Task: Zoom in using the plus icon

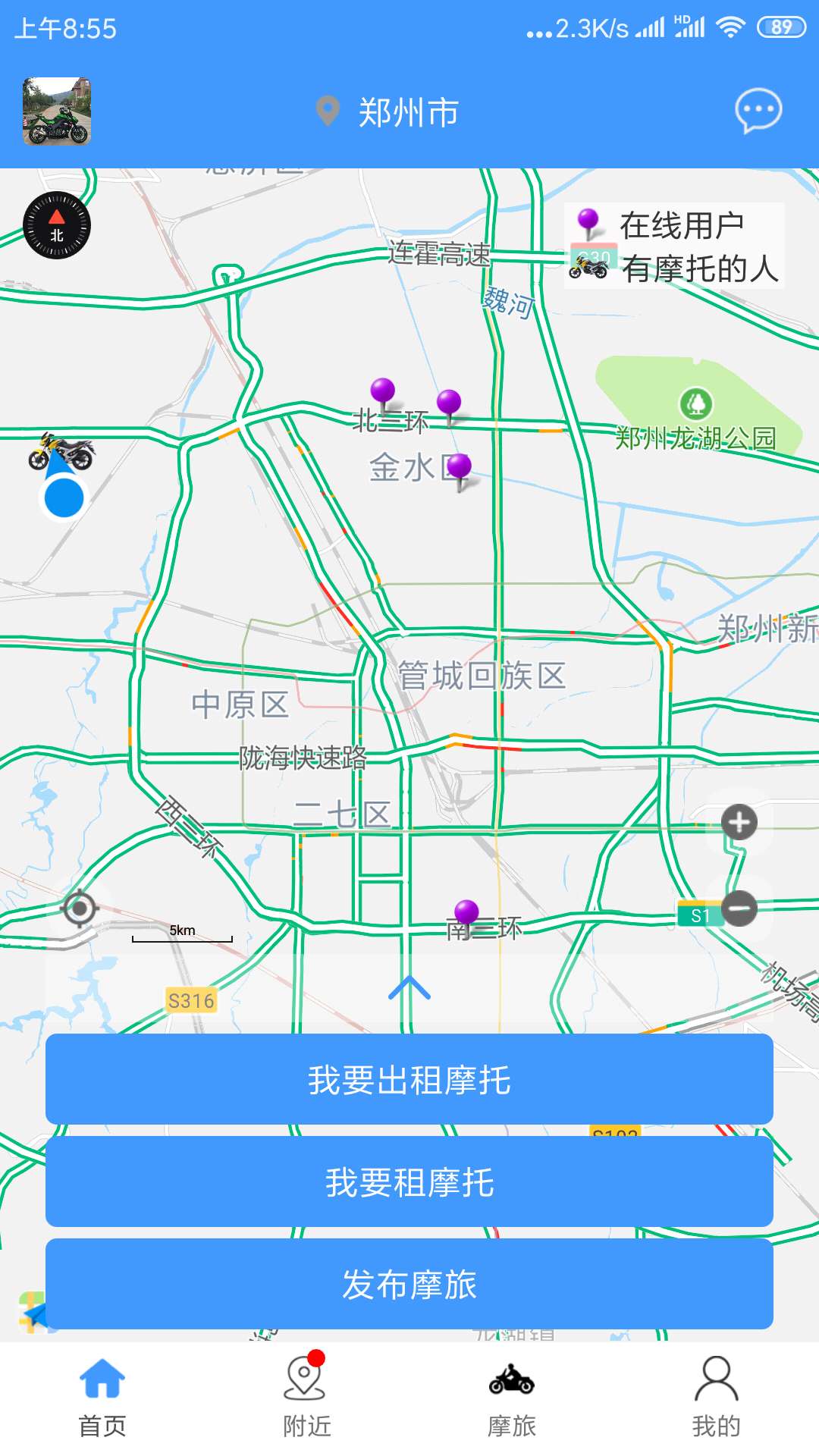Action: click(739, 823)
